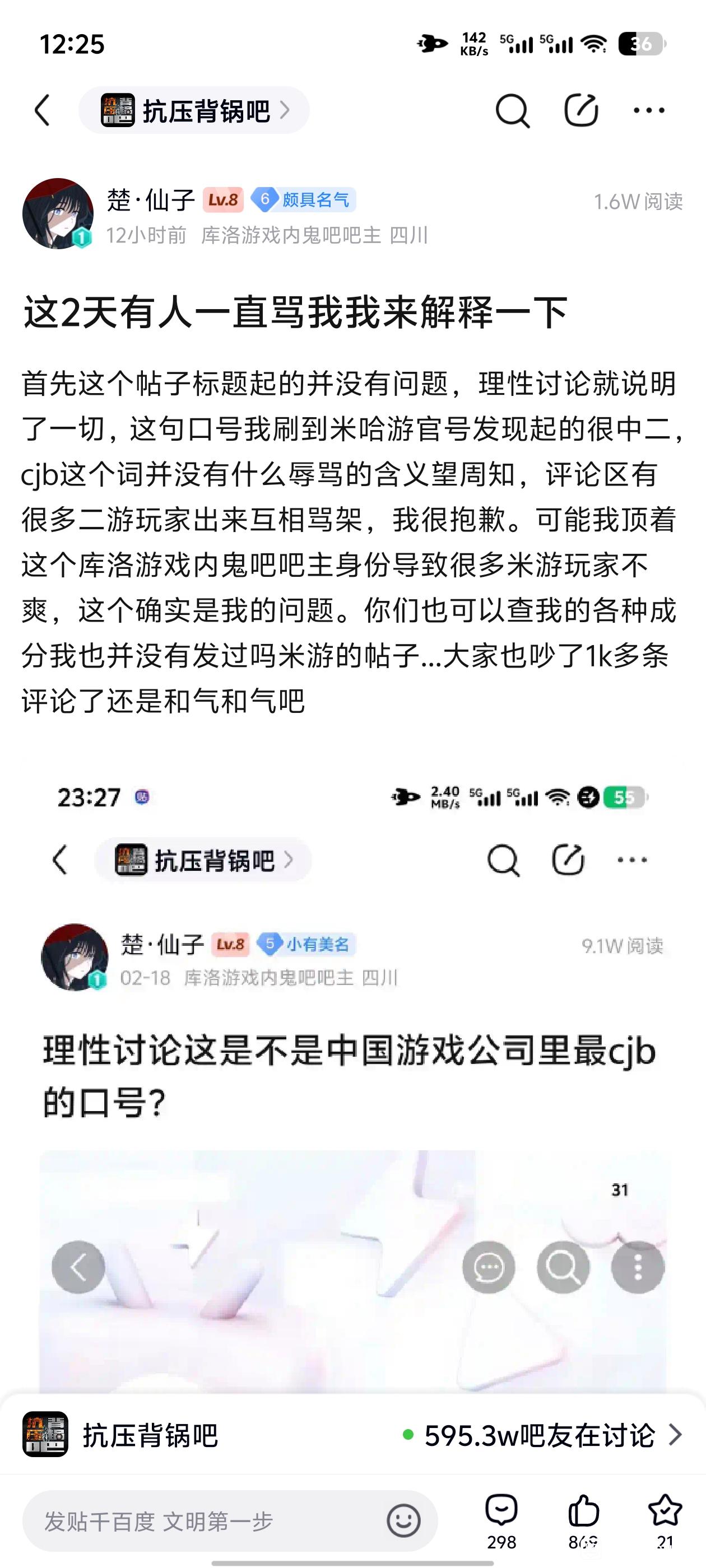This screenshot has width=706, height=1568.
Task: Search within the forum
Action: tap(512, 111)
